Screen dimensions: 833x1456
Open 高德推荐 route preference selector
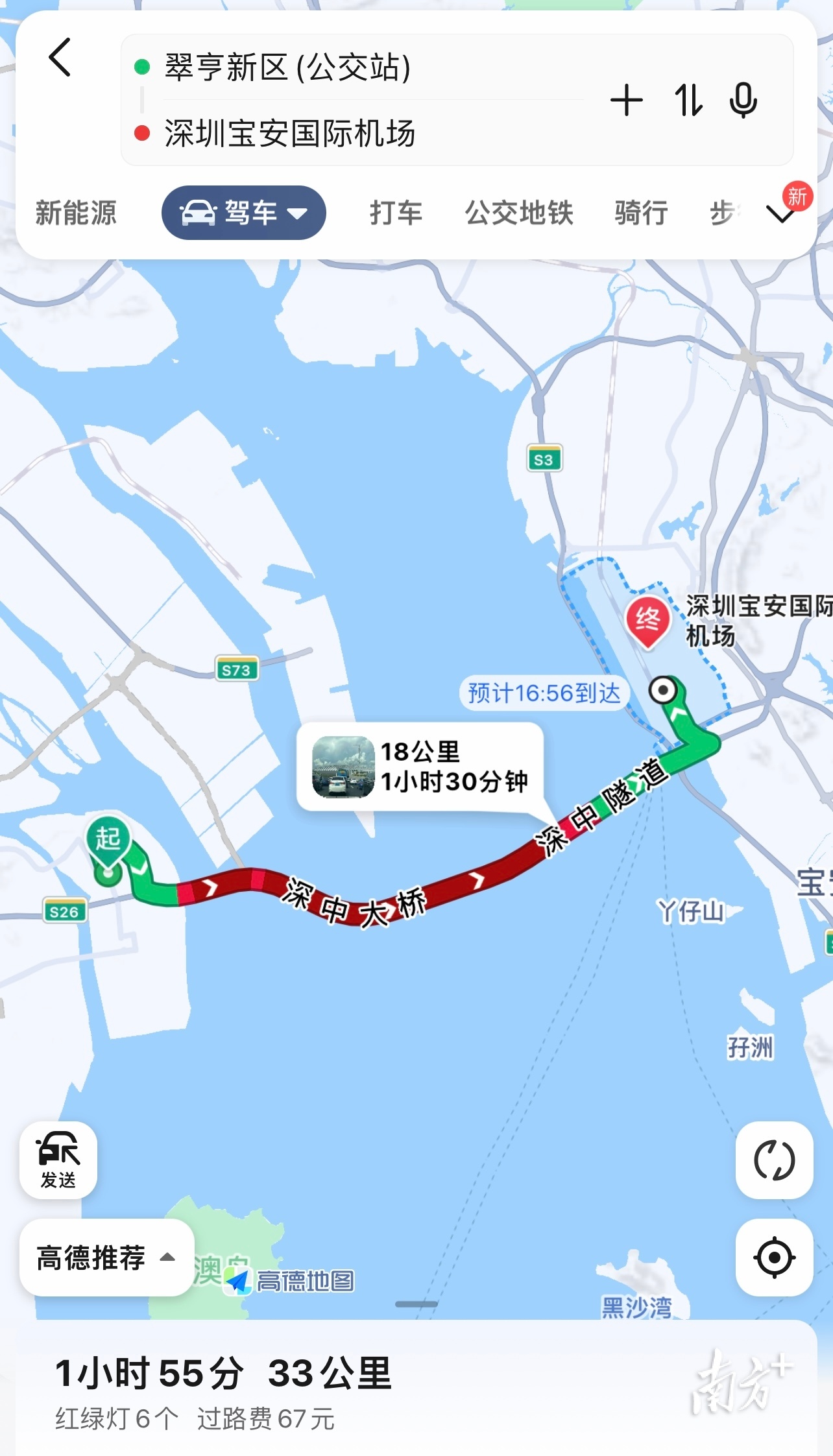(106, 1258)
